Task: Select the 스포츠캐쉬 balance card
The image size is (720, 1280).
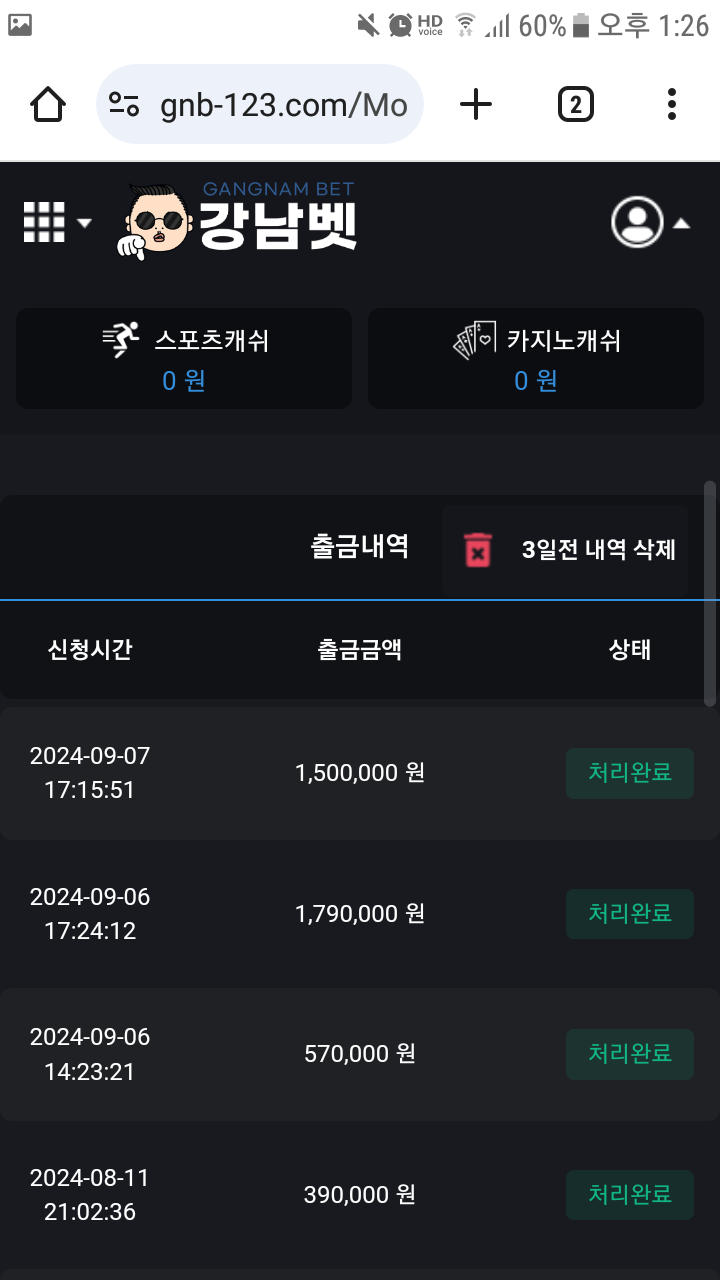Action: pos(184,358)
